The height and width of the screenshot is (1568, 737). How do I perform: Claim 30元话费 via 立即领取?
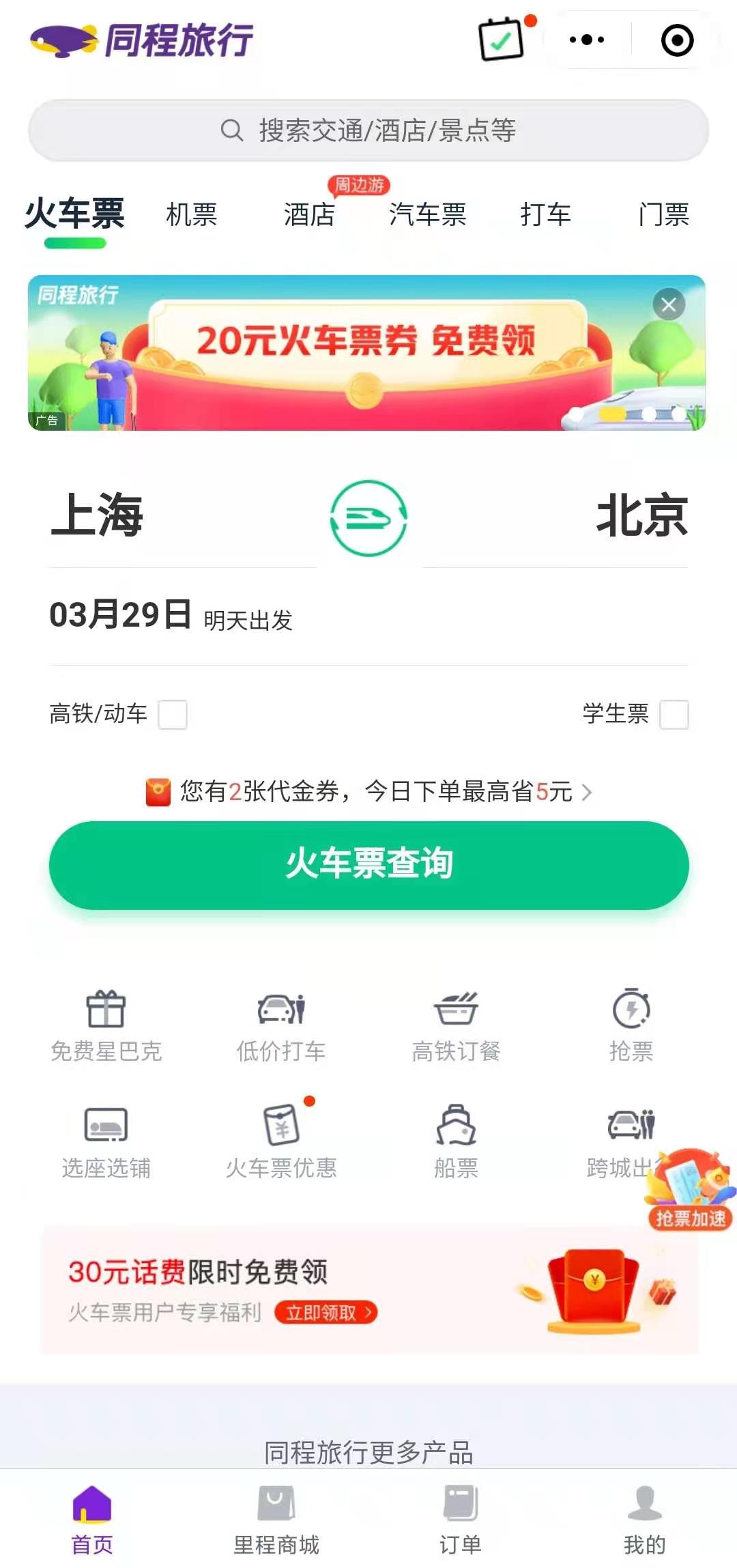(x=326, y=1312)
